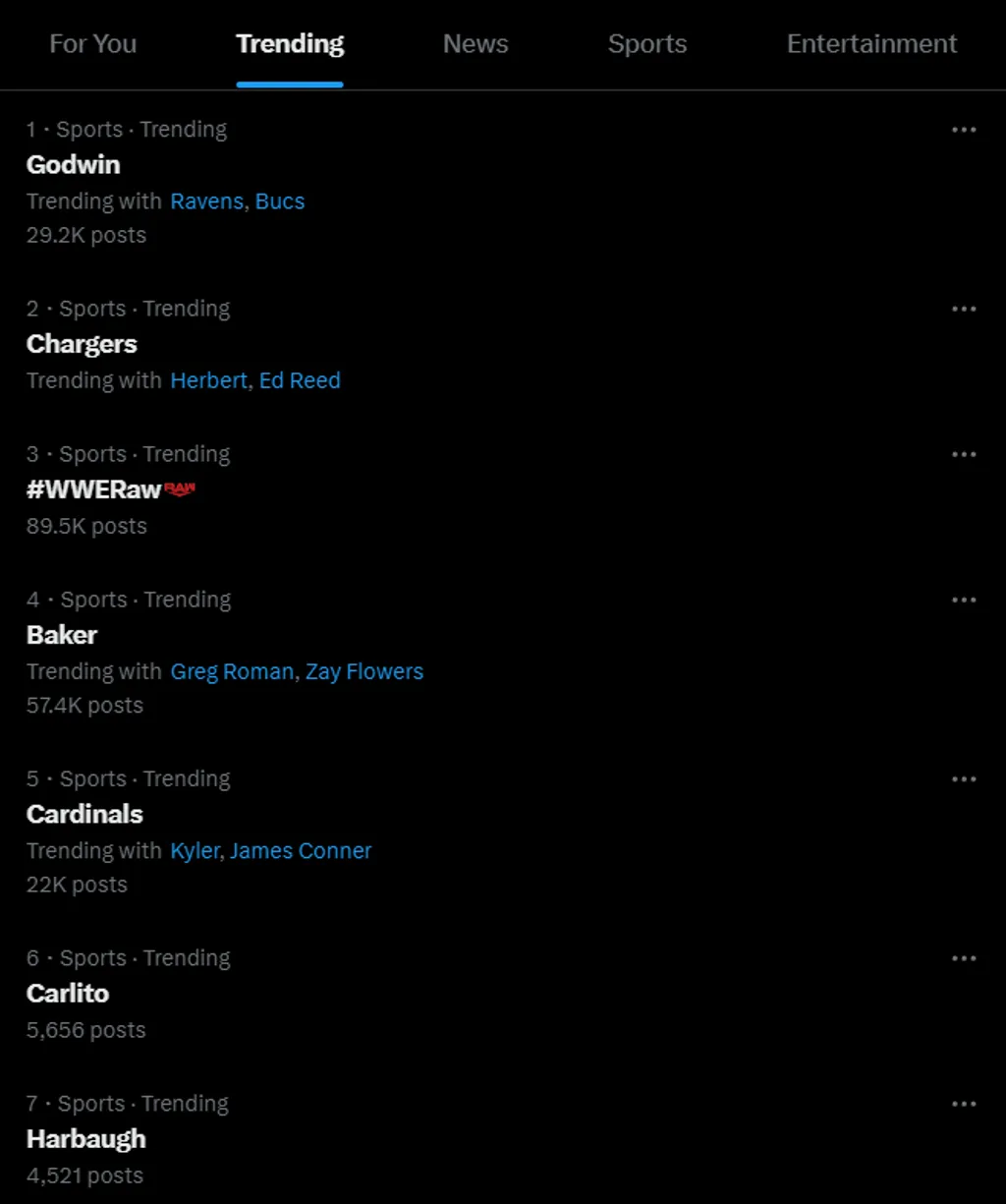Open the #WWERaw trending topic

(x=93, y=489)
